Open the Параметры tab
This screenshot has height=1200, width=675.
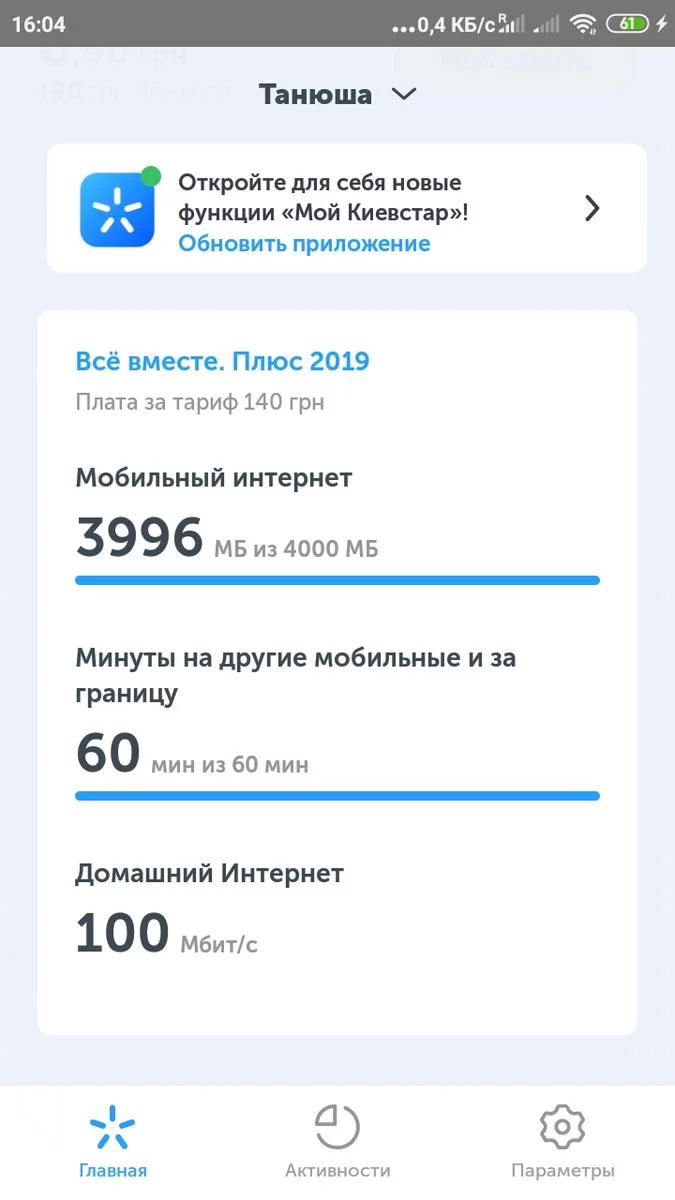[562, 1143]
